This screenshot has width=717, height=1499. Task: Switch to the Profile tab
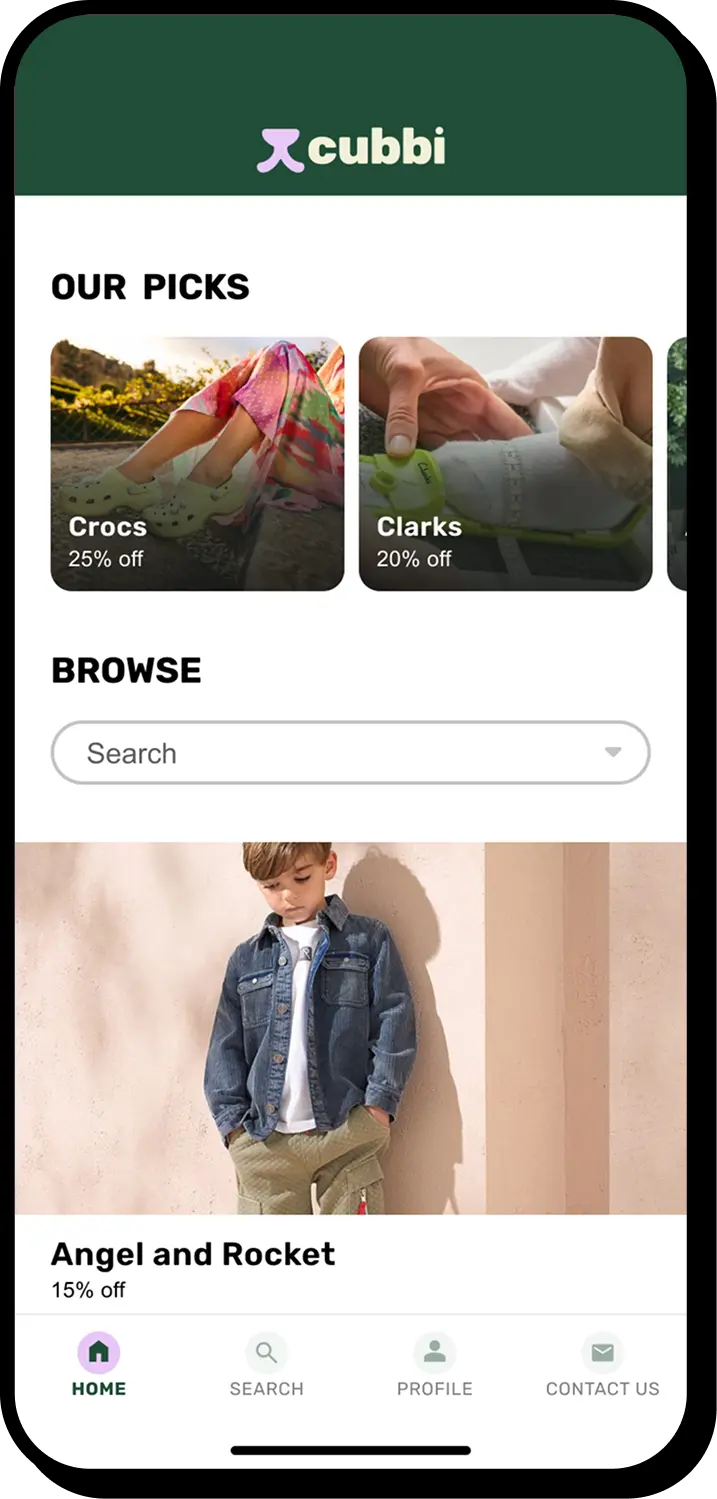point(434,1365)
